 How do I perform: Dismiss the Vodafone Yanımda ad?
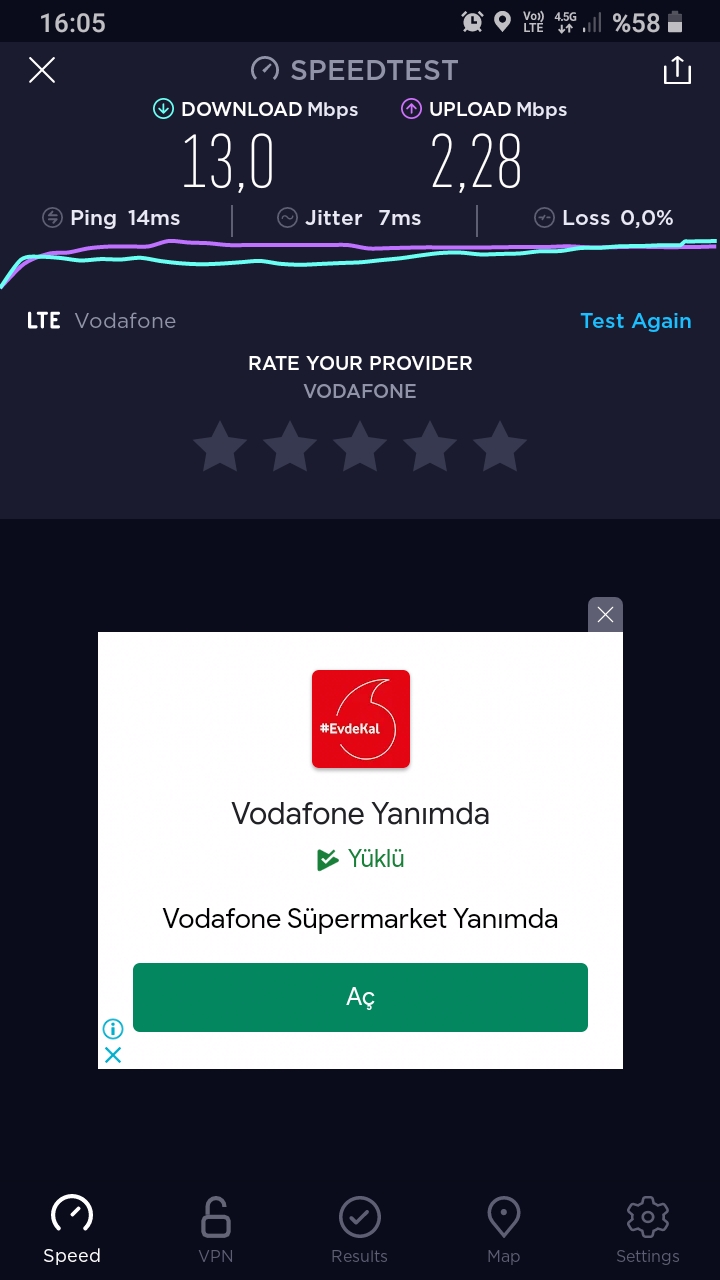[605, 615]
